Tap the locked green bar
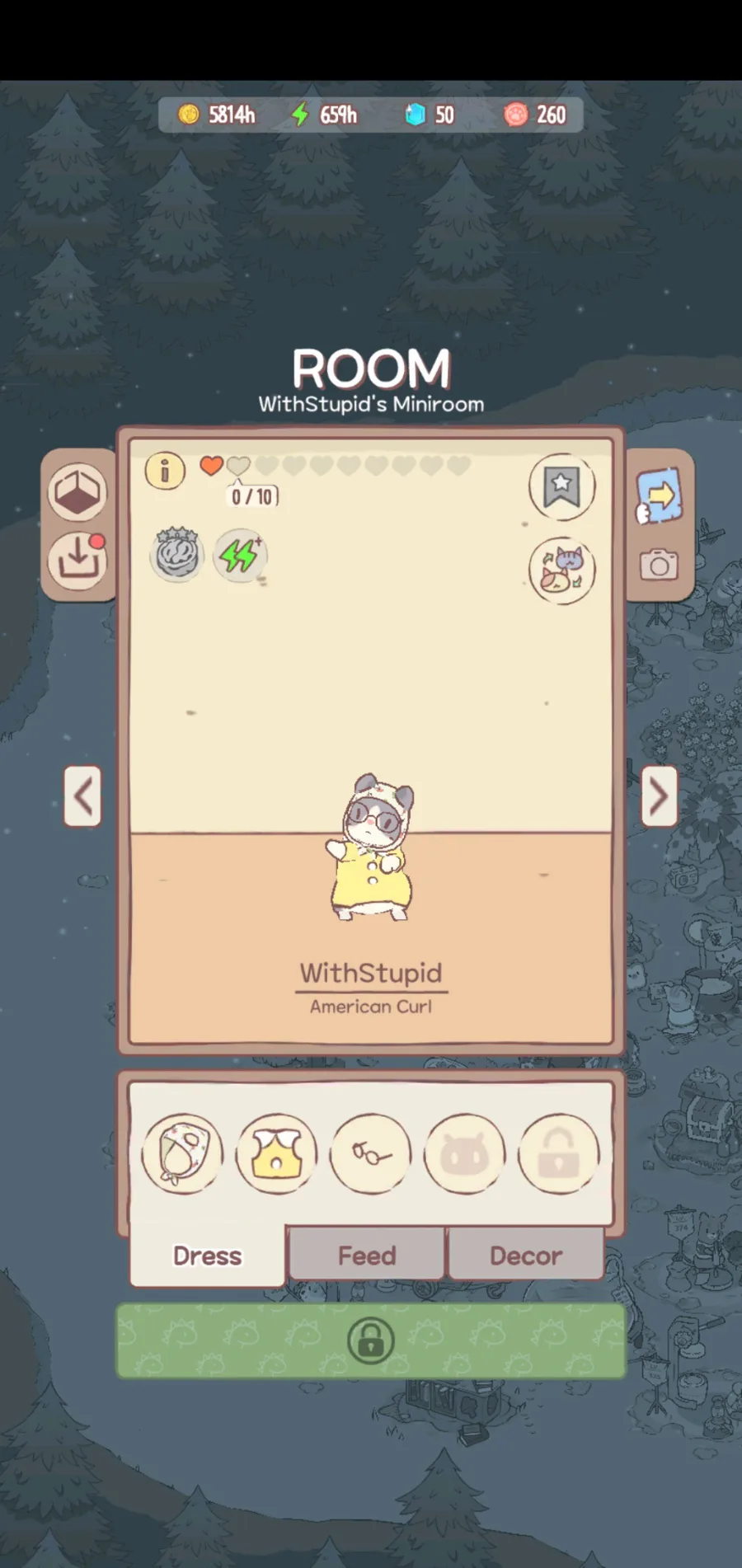This screenshot has height=1568, width=742. (370, 1340)
